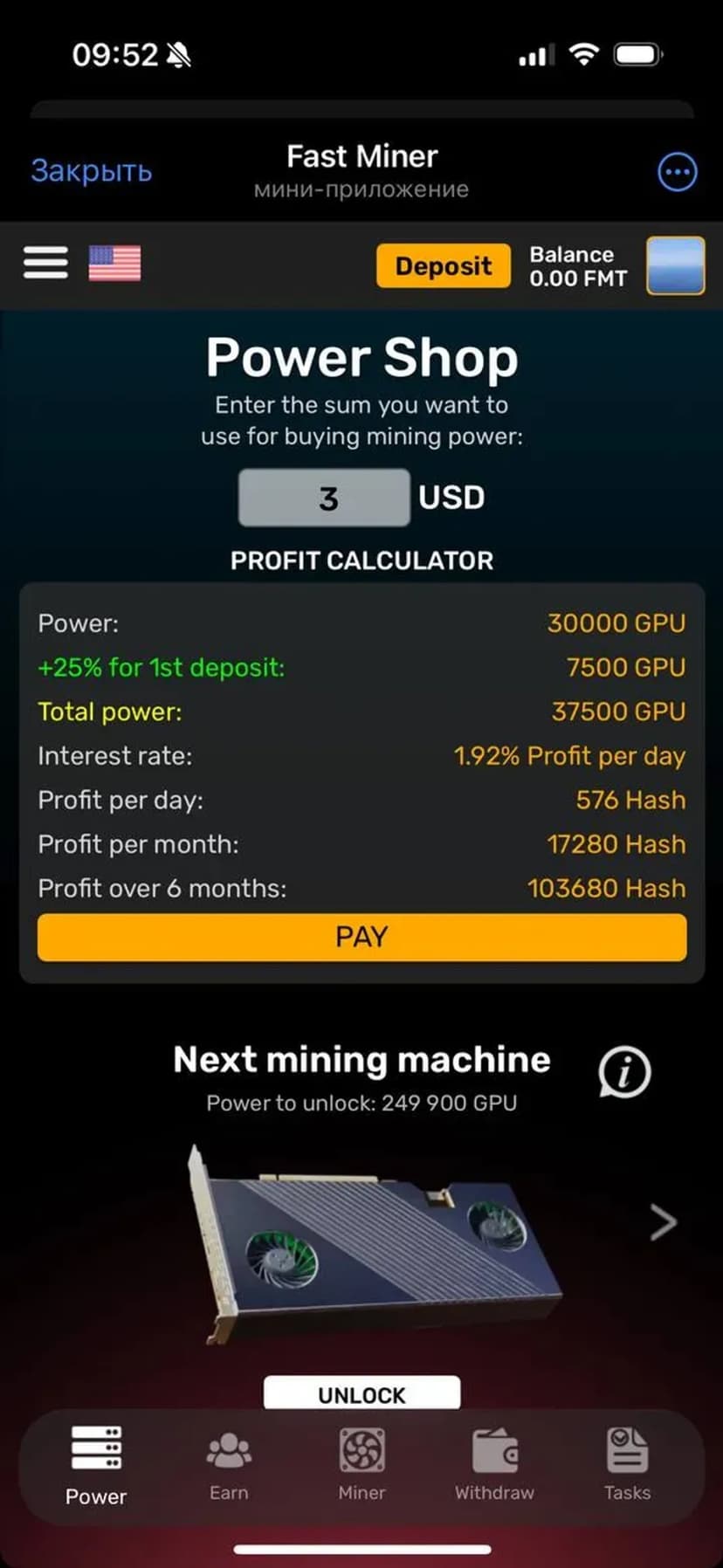Unlock the next mining machine
The image size is (723, 1568).
pos(361,1393)
